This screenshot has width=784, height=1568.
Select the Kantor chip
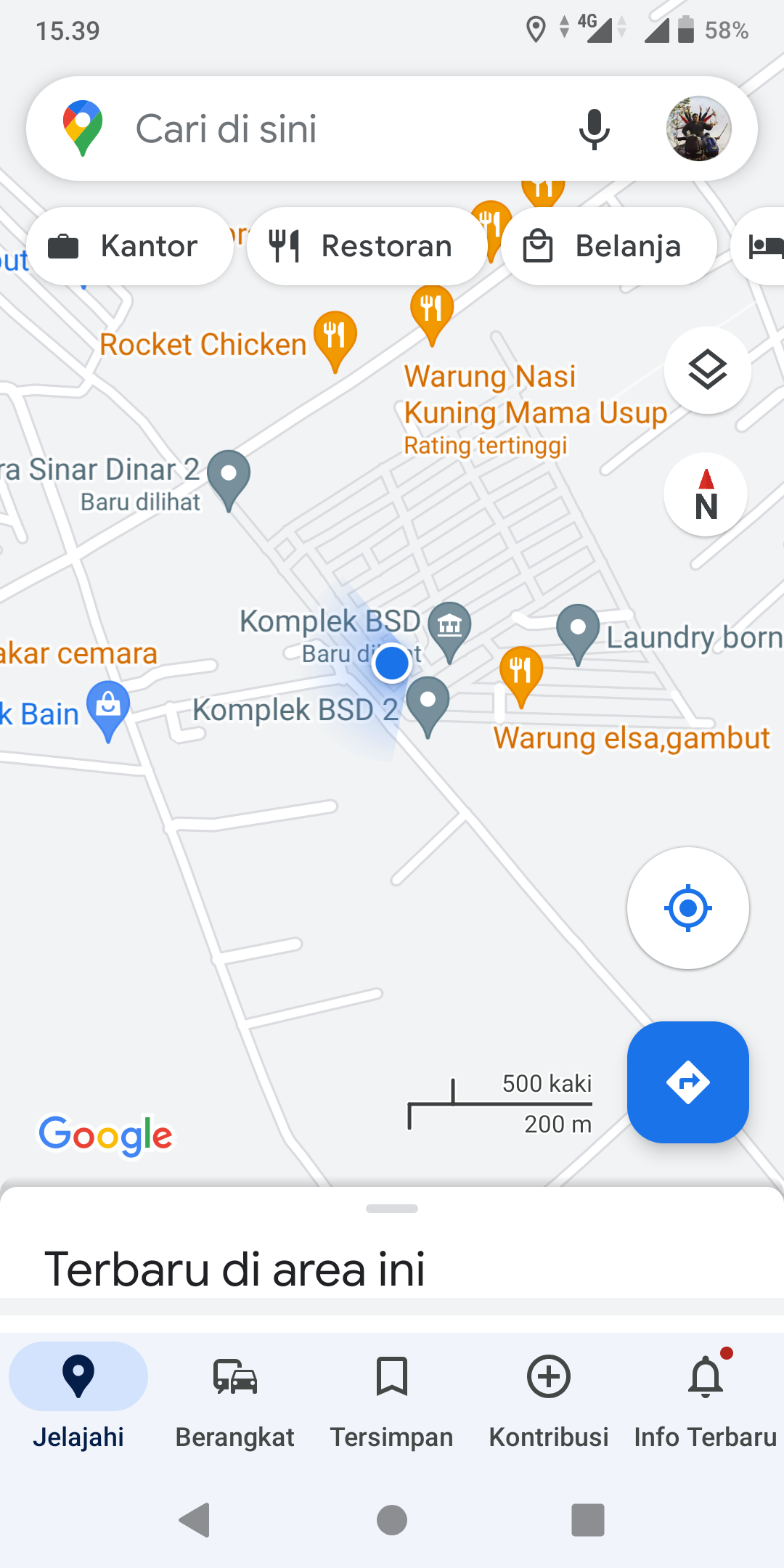[129, 246]
